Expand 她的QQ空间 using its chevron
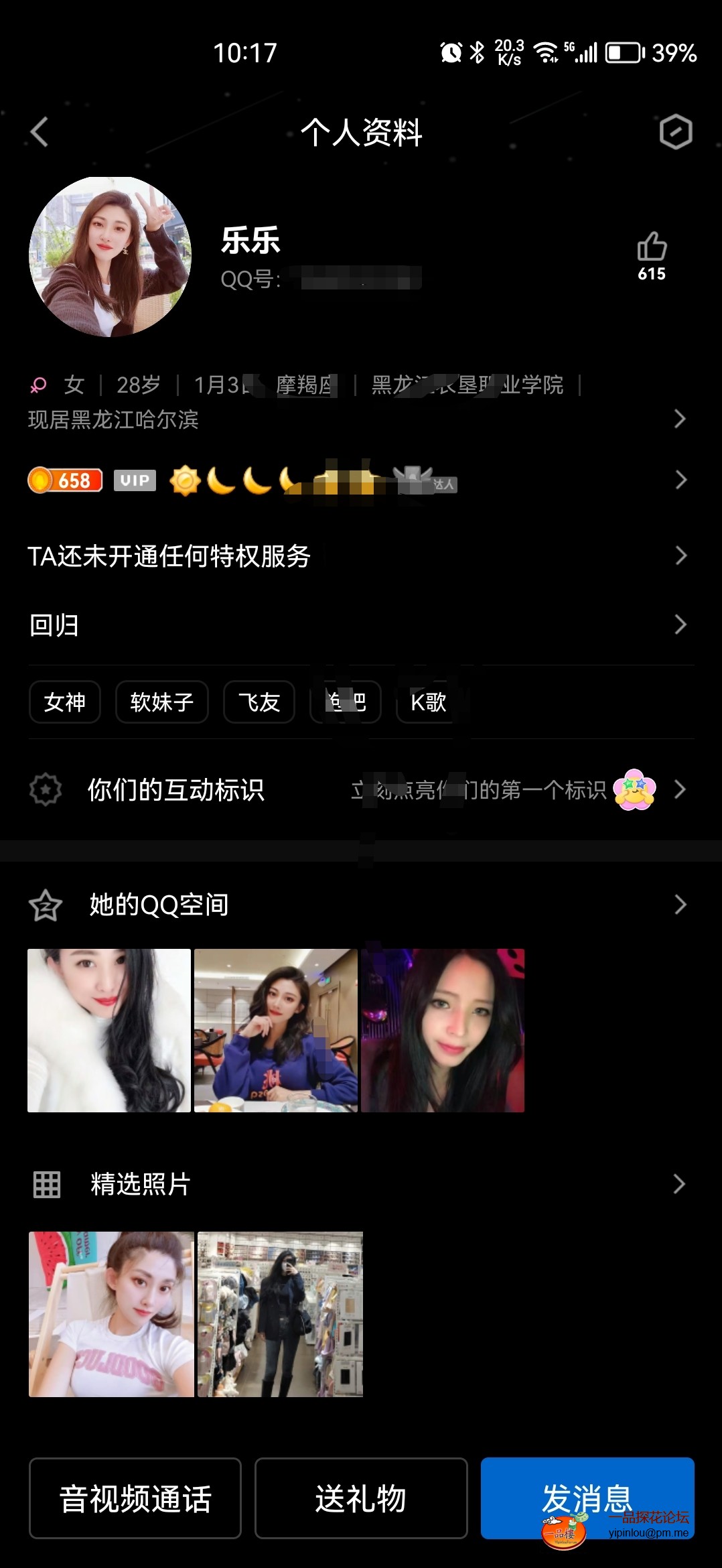The width and height of the screenshot is (722, 1568). [679, 904]
